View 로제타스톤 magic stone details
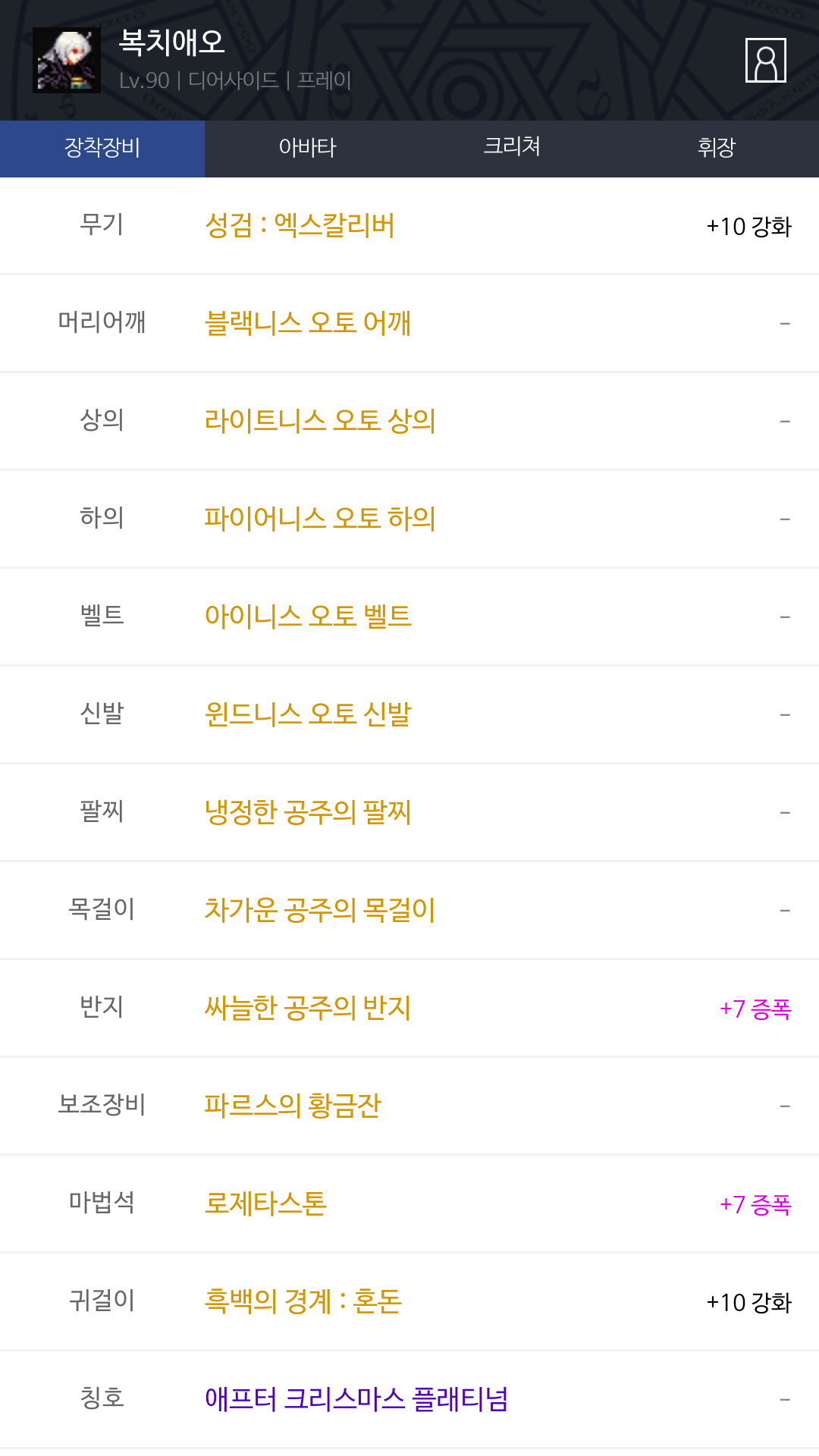This screenshot has height=1456, width=819. pyautogui.click(x=265, y=1203)
